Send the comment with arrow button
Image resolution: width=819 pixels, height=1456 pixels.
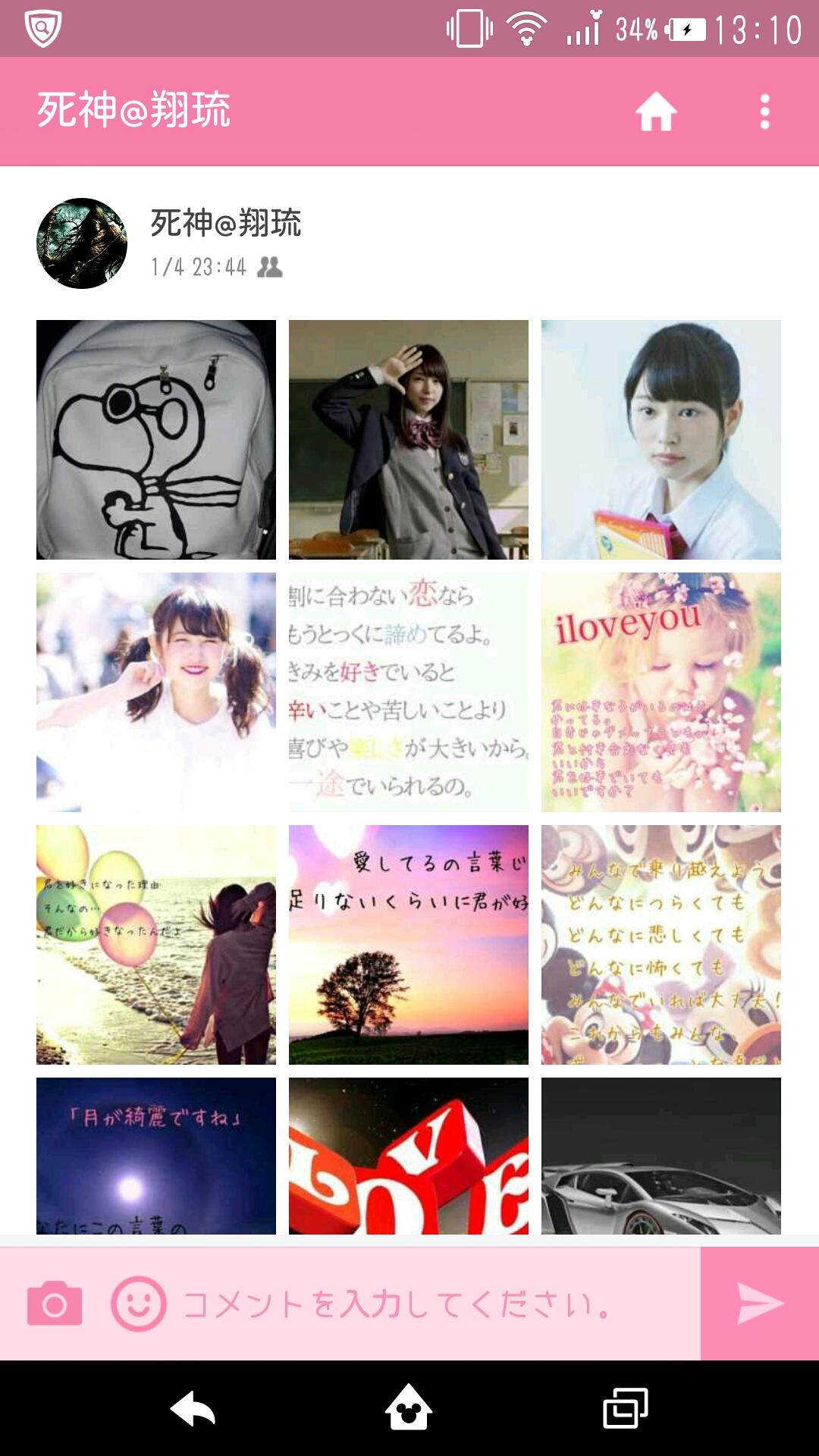(x=760, y=1304)
